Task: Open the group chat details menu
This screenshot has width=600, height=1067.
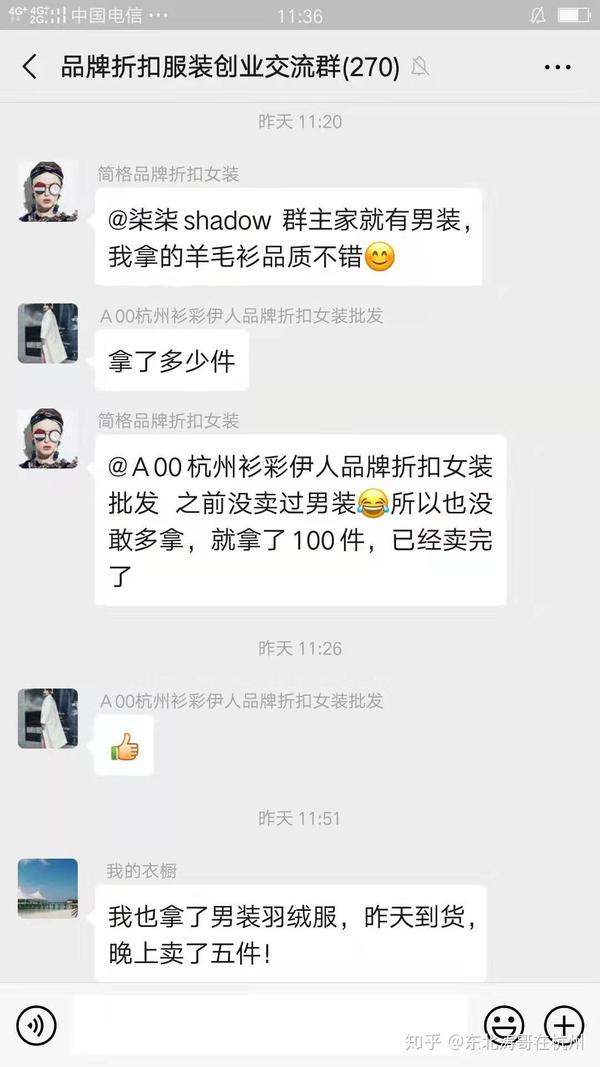Action: click(x=557, y=68)
